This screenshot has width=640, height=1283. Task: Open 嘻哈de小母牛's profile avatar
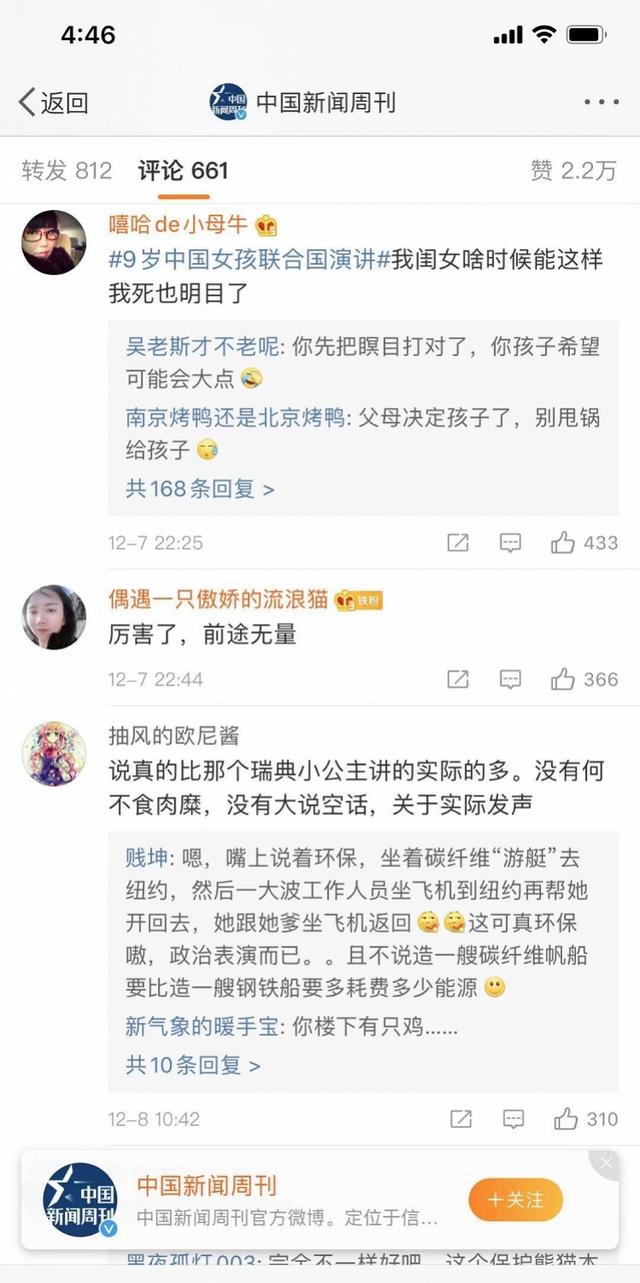pos(54,242)
